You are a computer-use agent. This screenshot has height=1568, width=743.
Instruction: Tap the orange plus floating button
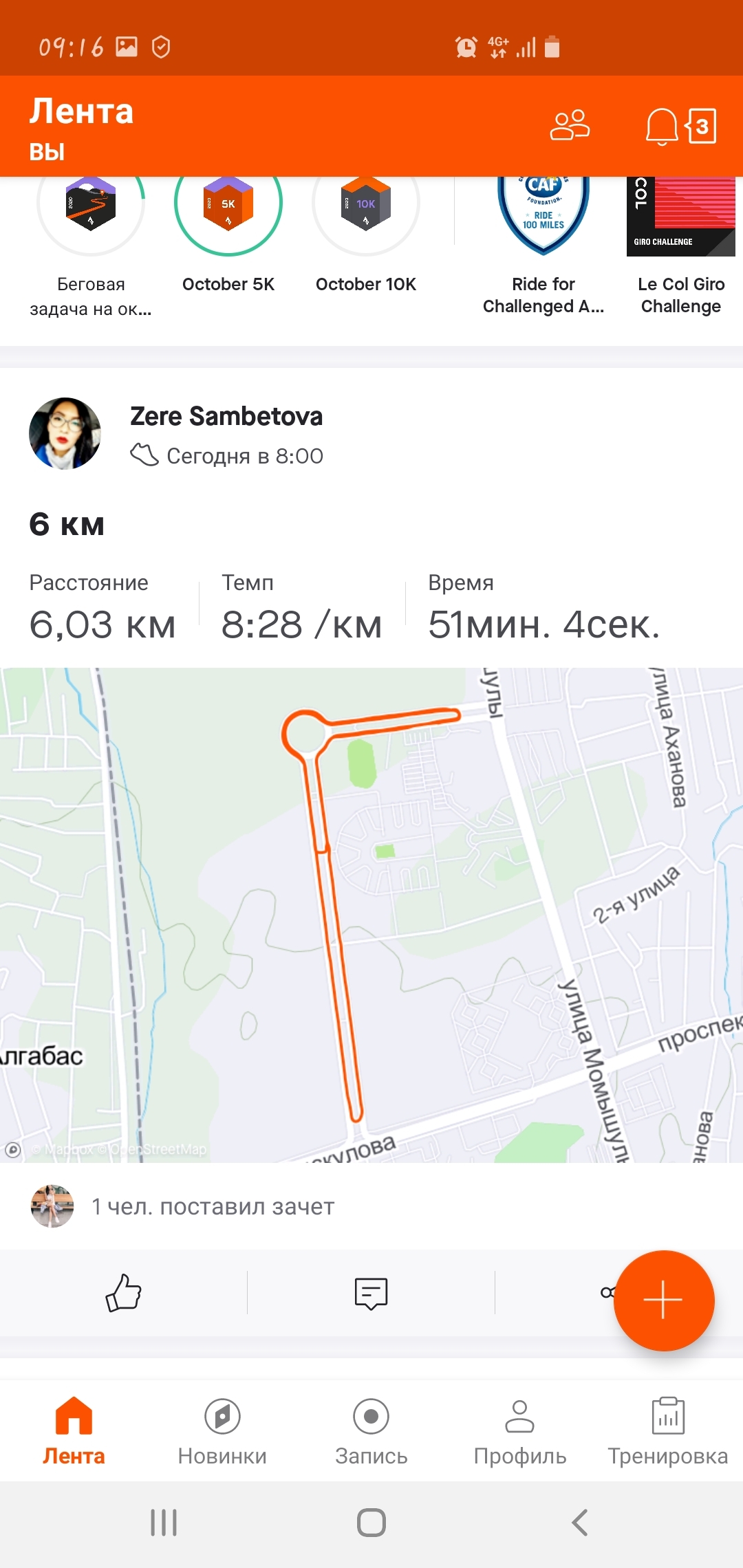click(663, 1300)
